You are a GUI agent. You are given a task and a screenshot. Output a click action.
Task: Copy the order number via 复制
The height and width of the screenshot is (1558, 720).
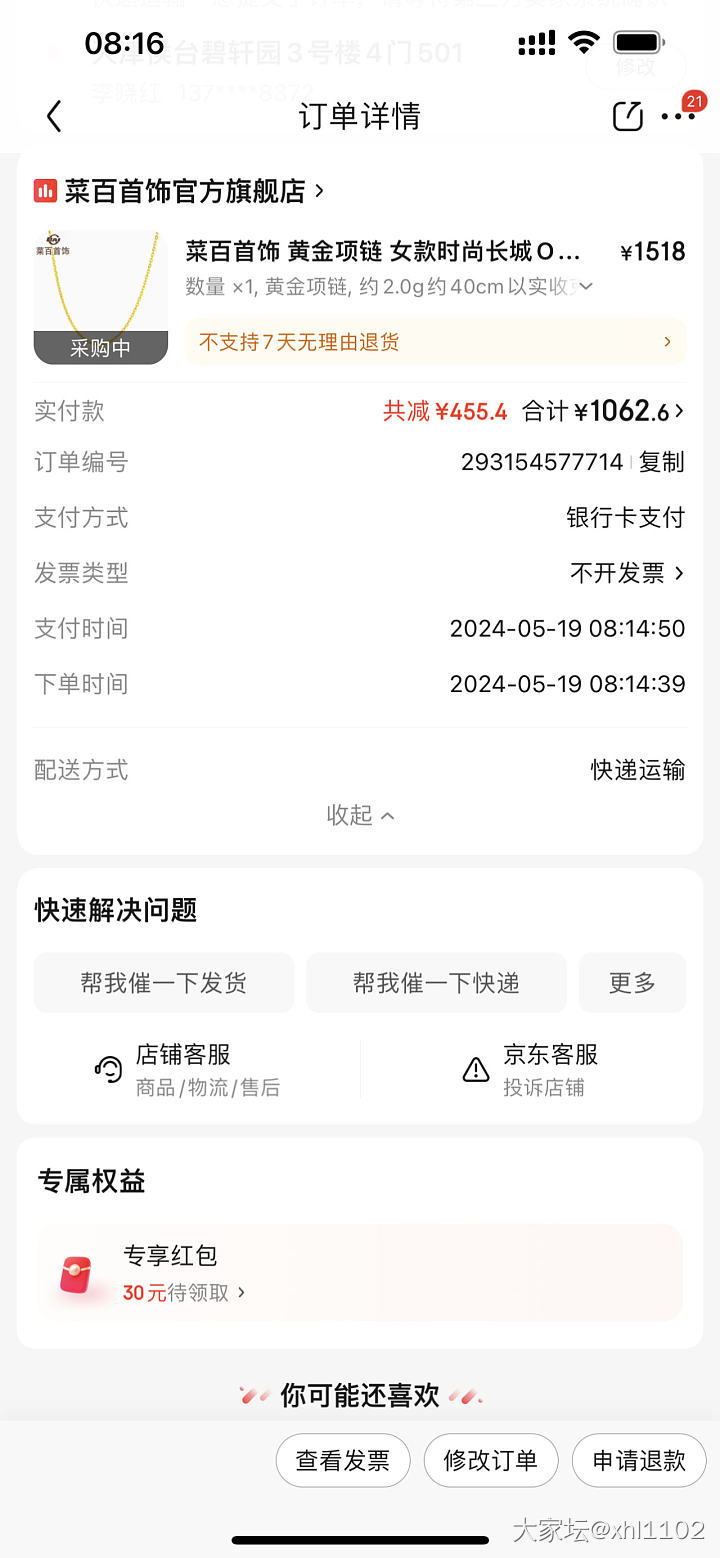click(x=661, y=462)
